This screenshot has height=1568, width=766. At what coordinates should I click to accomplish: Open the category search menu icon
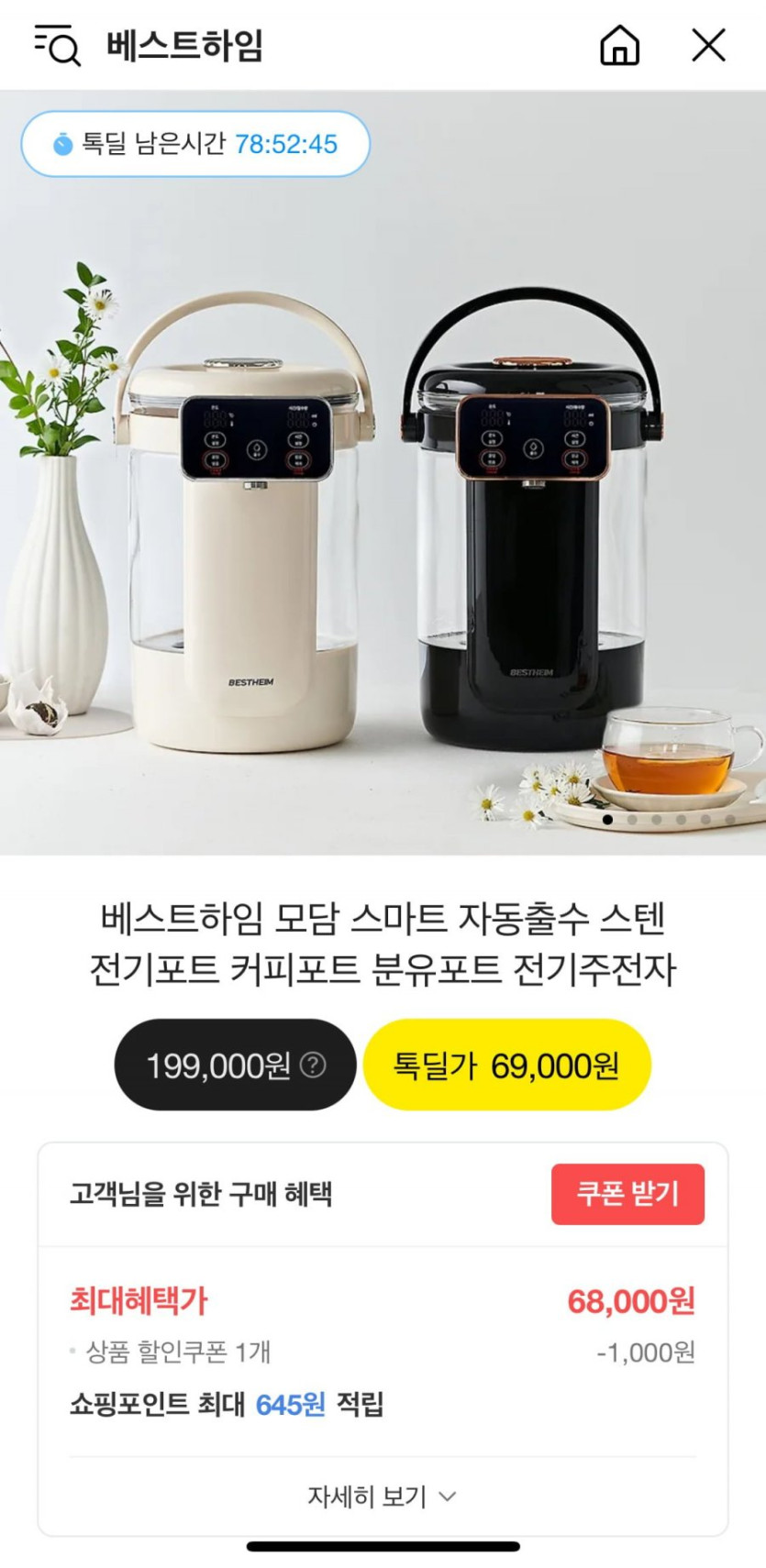pyautogui.click(x=57, y=45)
